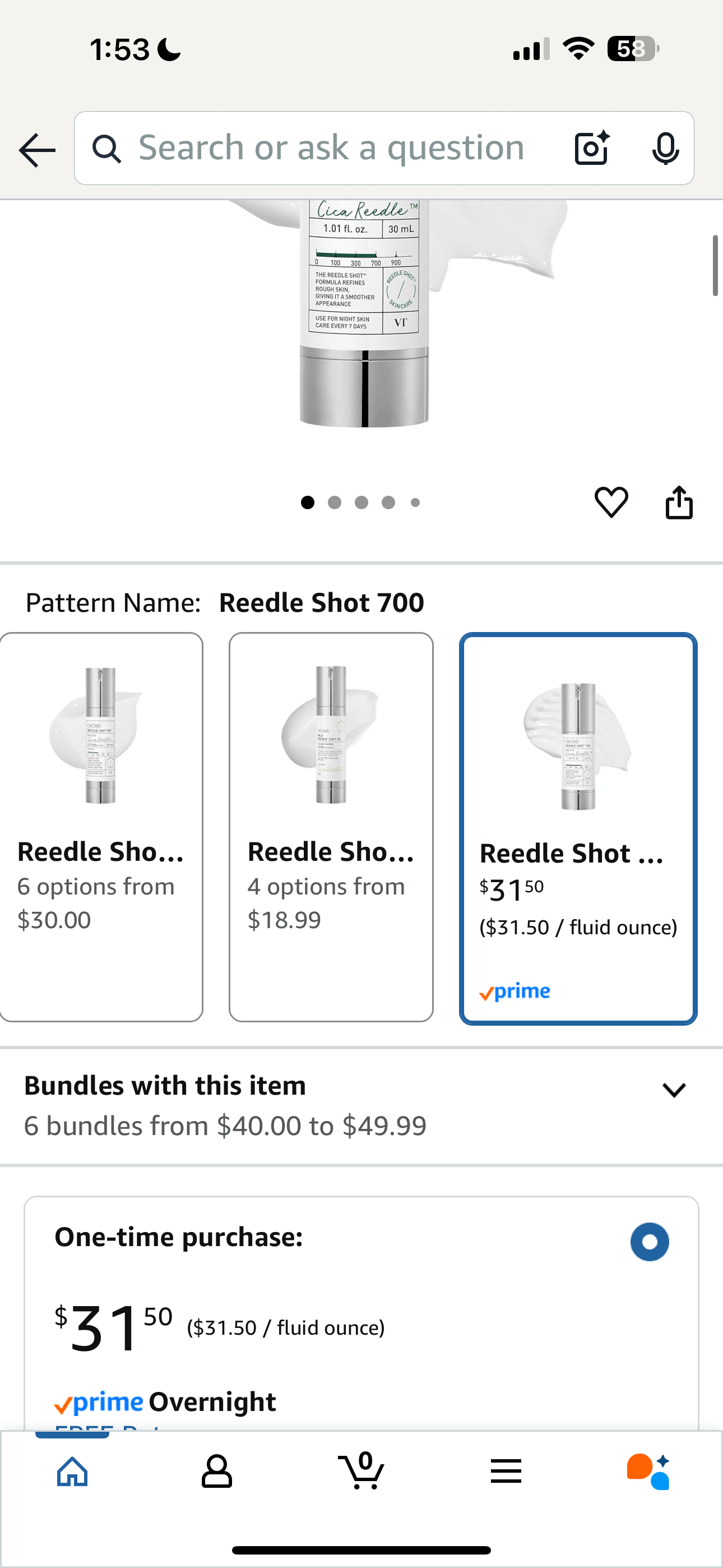This screenshot has height=1568, width=723.
Task: Start voice search with microphone
Action: click(665, 148)
